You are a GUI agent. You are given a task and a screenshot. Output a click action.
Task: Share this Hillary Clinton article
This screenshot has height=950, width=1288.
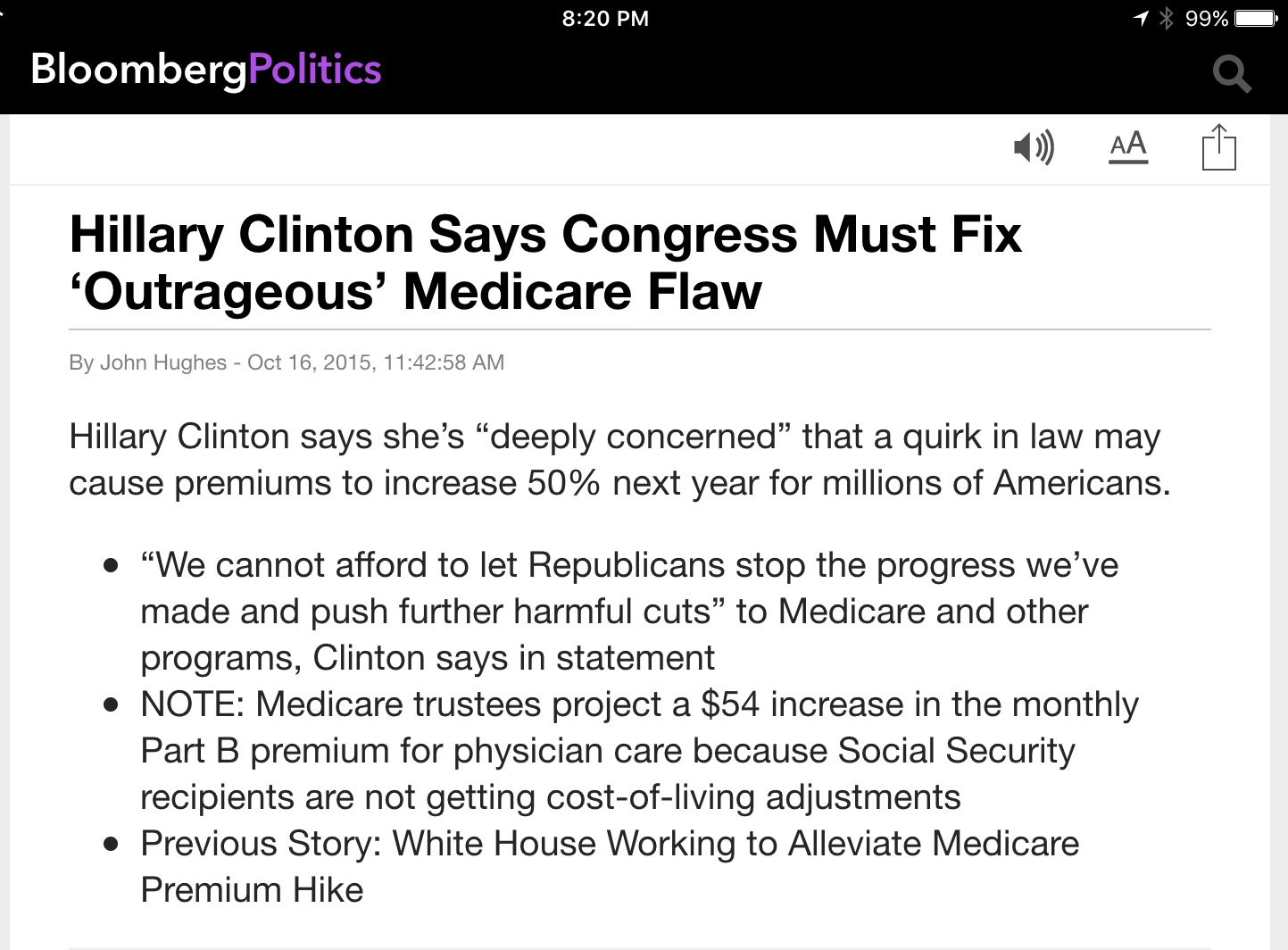coord(1218,147)
